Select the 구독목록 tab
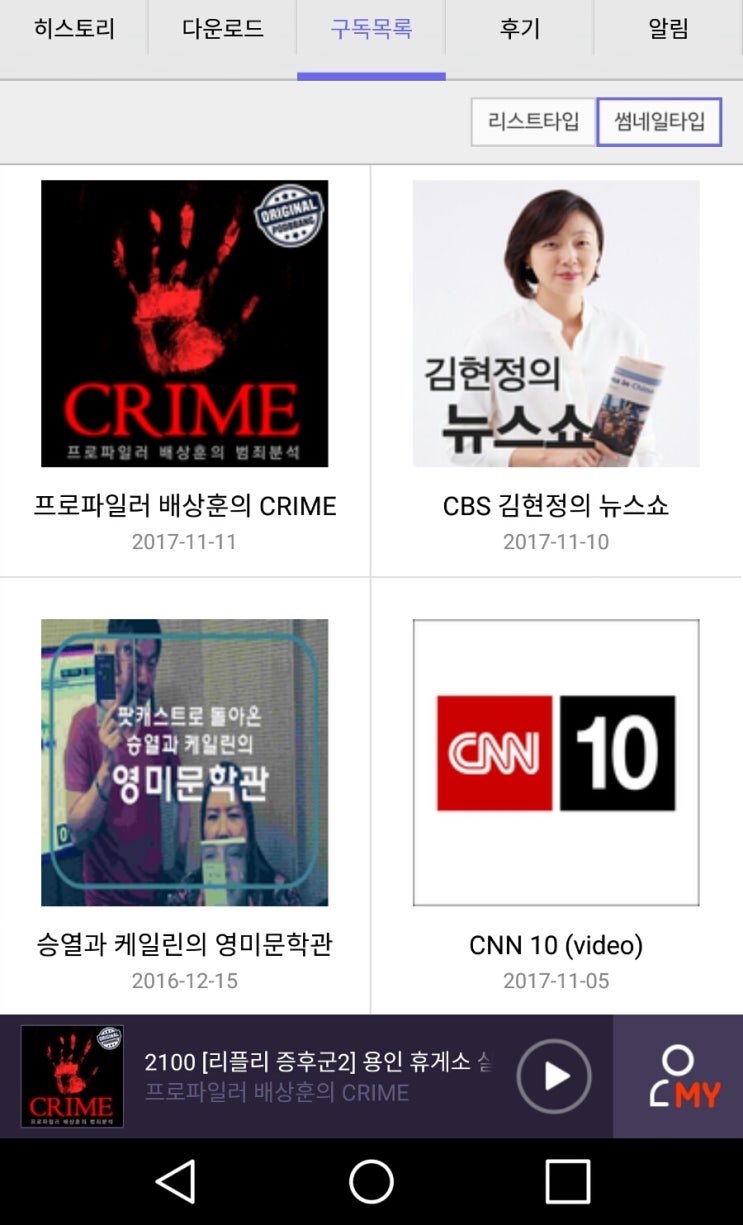Screen dimensions: 743x1225 point(371,29)
